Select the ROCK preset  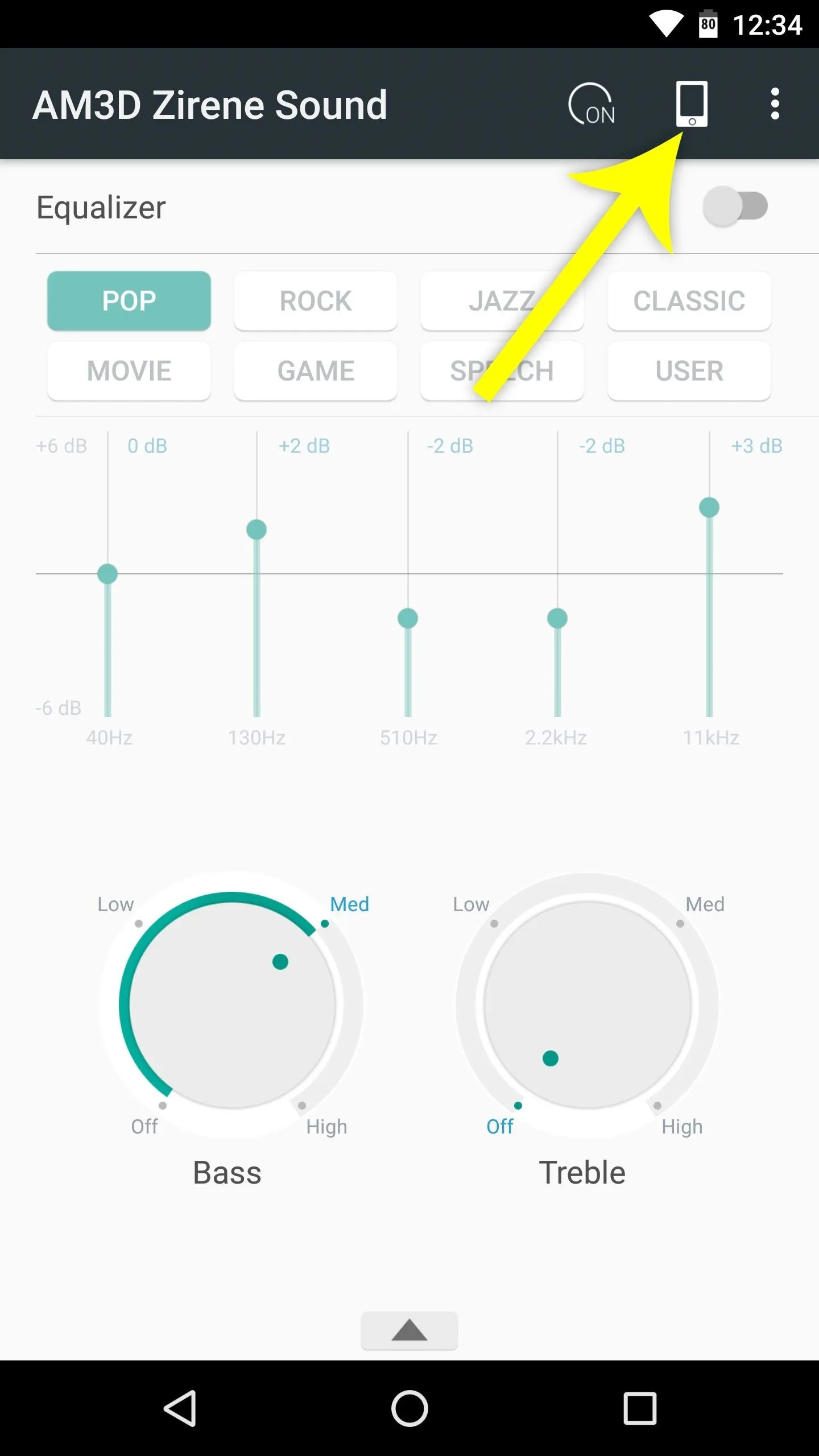click(x=316, y=301)
